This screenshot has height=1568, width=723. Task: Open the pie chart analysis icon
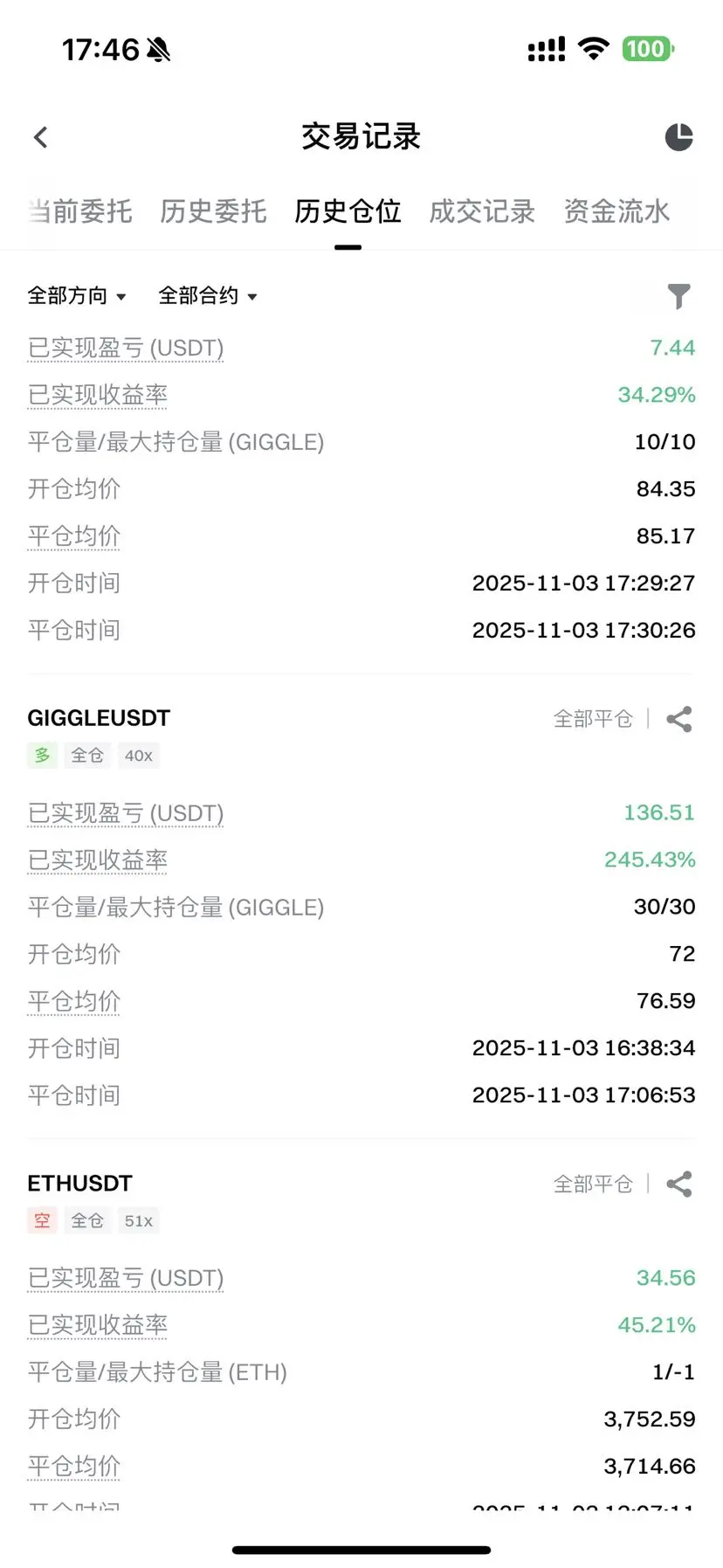678,137
